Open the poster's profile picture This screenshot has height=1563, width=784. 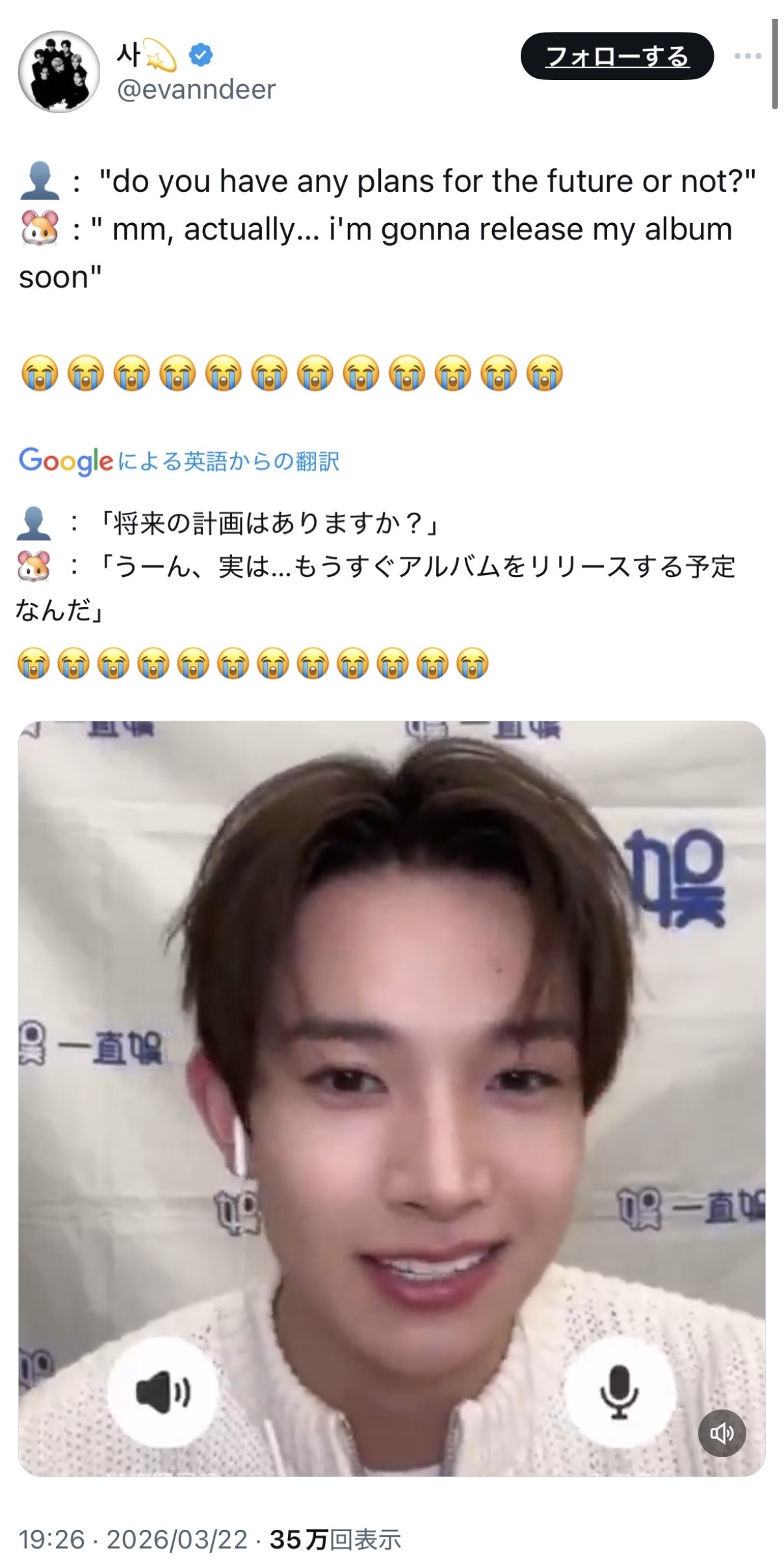coord(59,72)
